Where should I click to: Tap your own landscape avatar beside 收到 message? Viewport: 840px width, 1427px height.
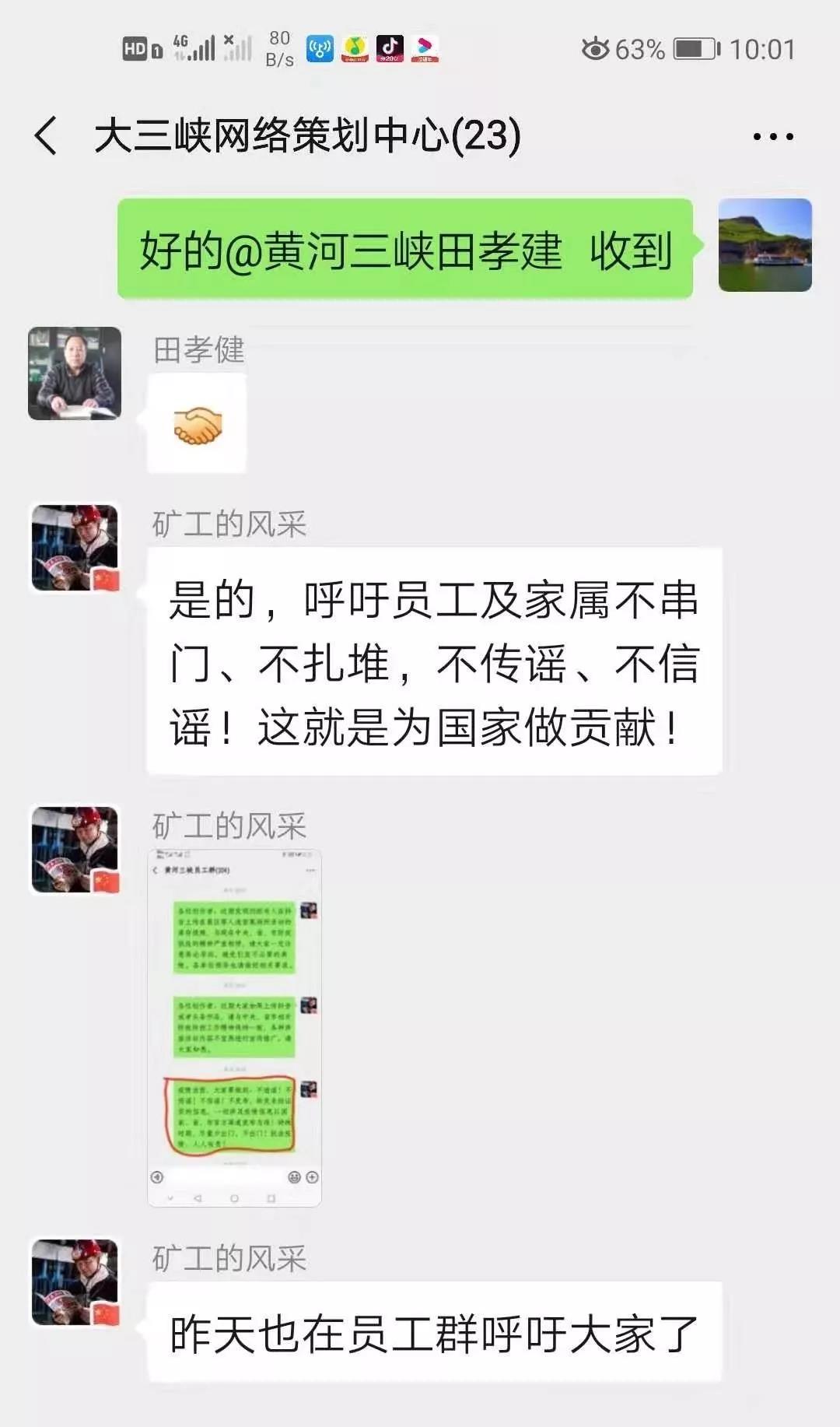pyautogui.click(x=765, y=245)
